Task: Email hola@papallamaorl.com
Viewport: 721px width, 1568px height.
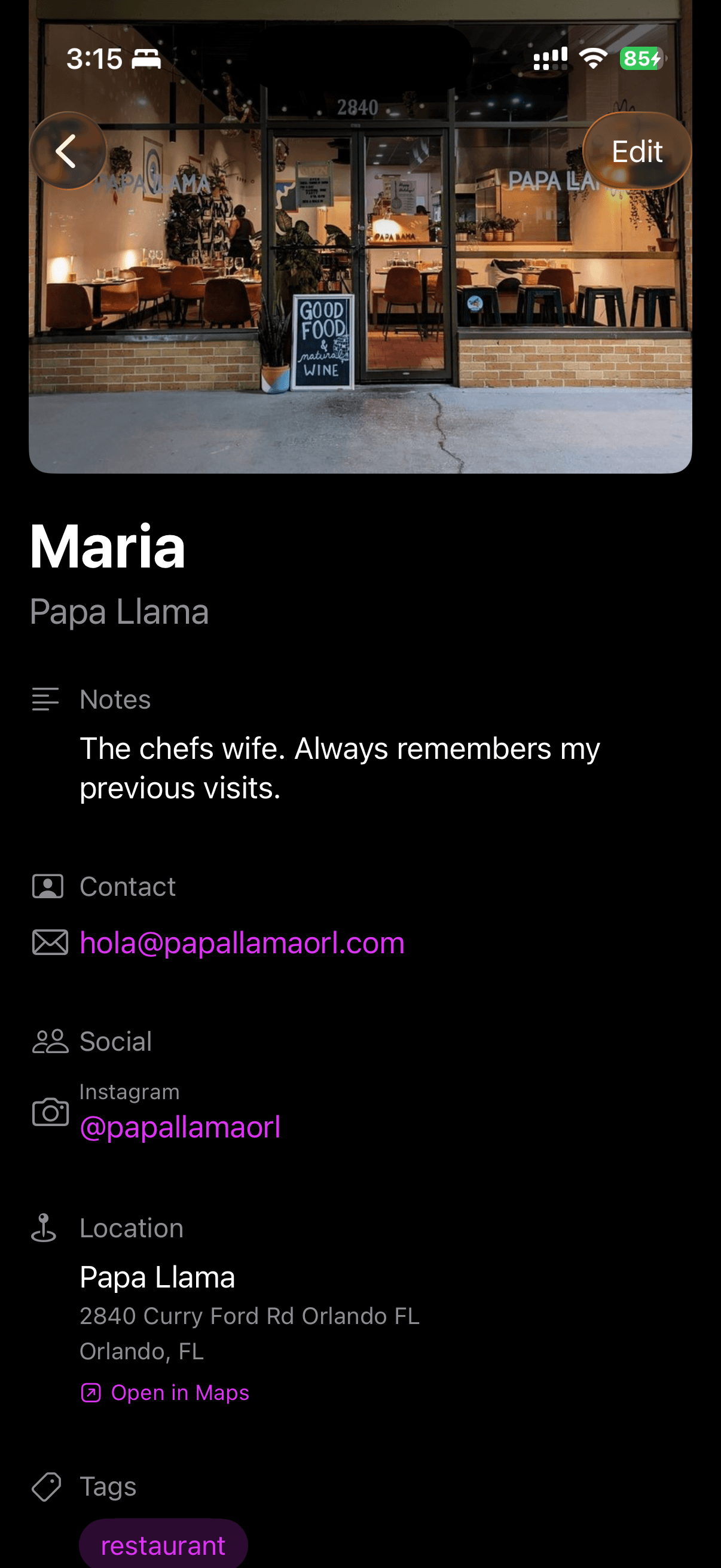Action: click(x=242, y=943)
